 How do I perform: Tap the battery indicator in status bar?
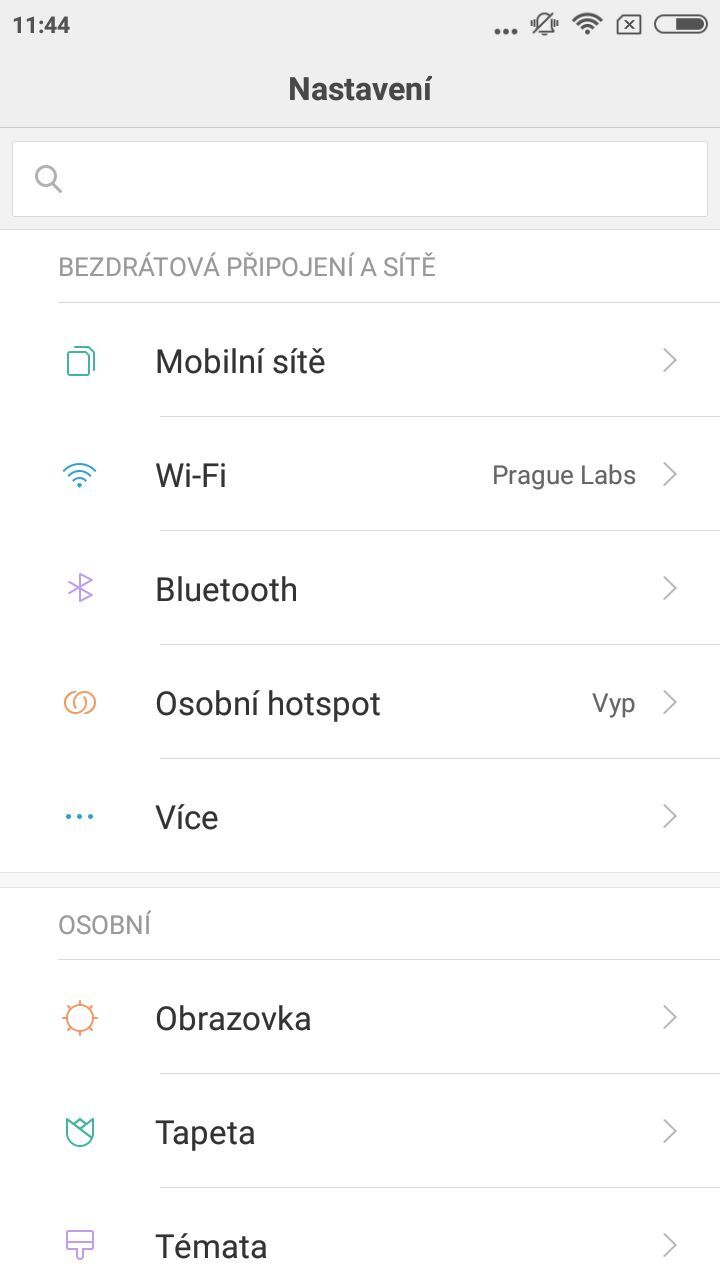pos(683,24)
